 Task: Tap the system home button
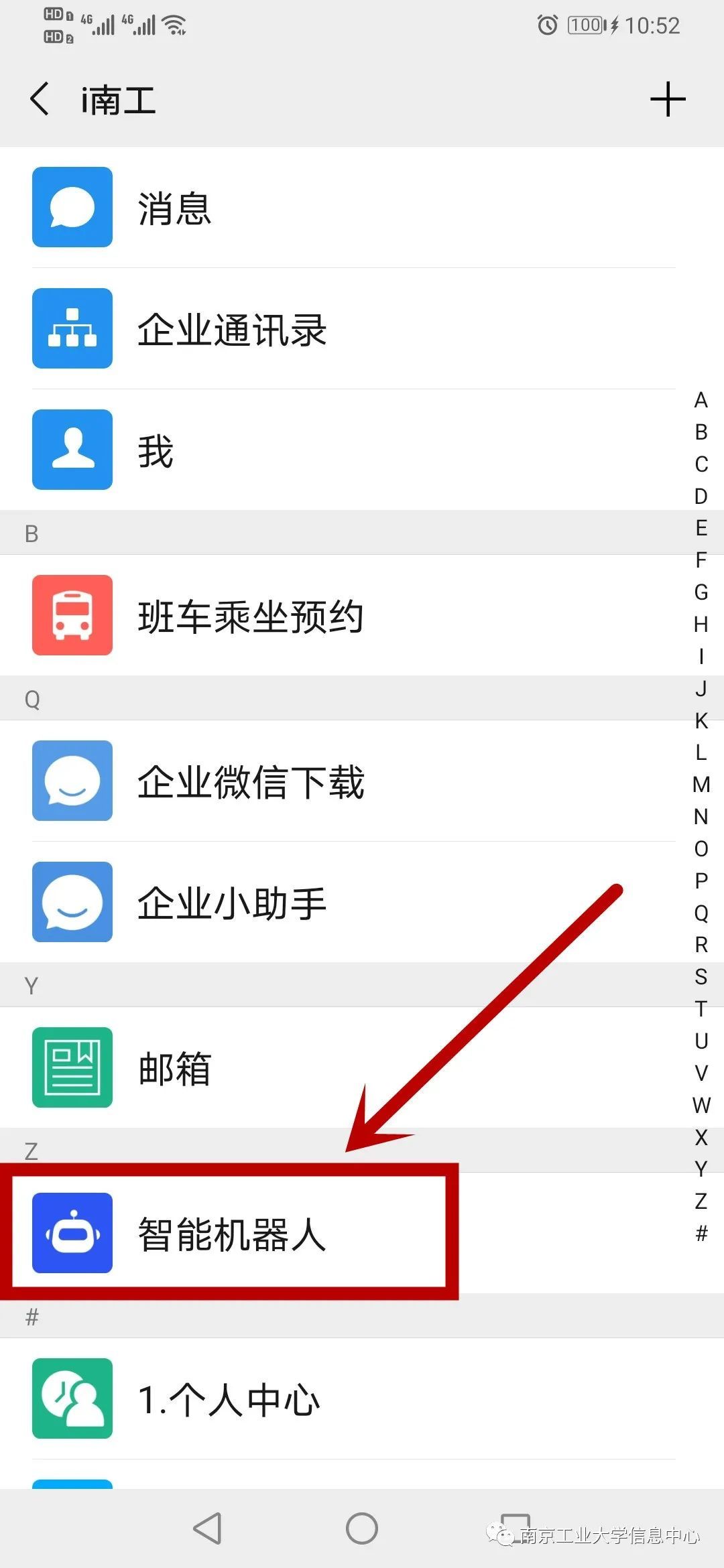click(362, 1528)
